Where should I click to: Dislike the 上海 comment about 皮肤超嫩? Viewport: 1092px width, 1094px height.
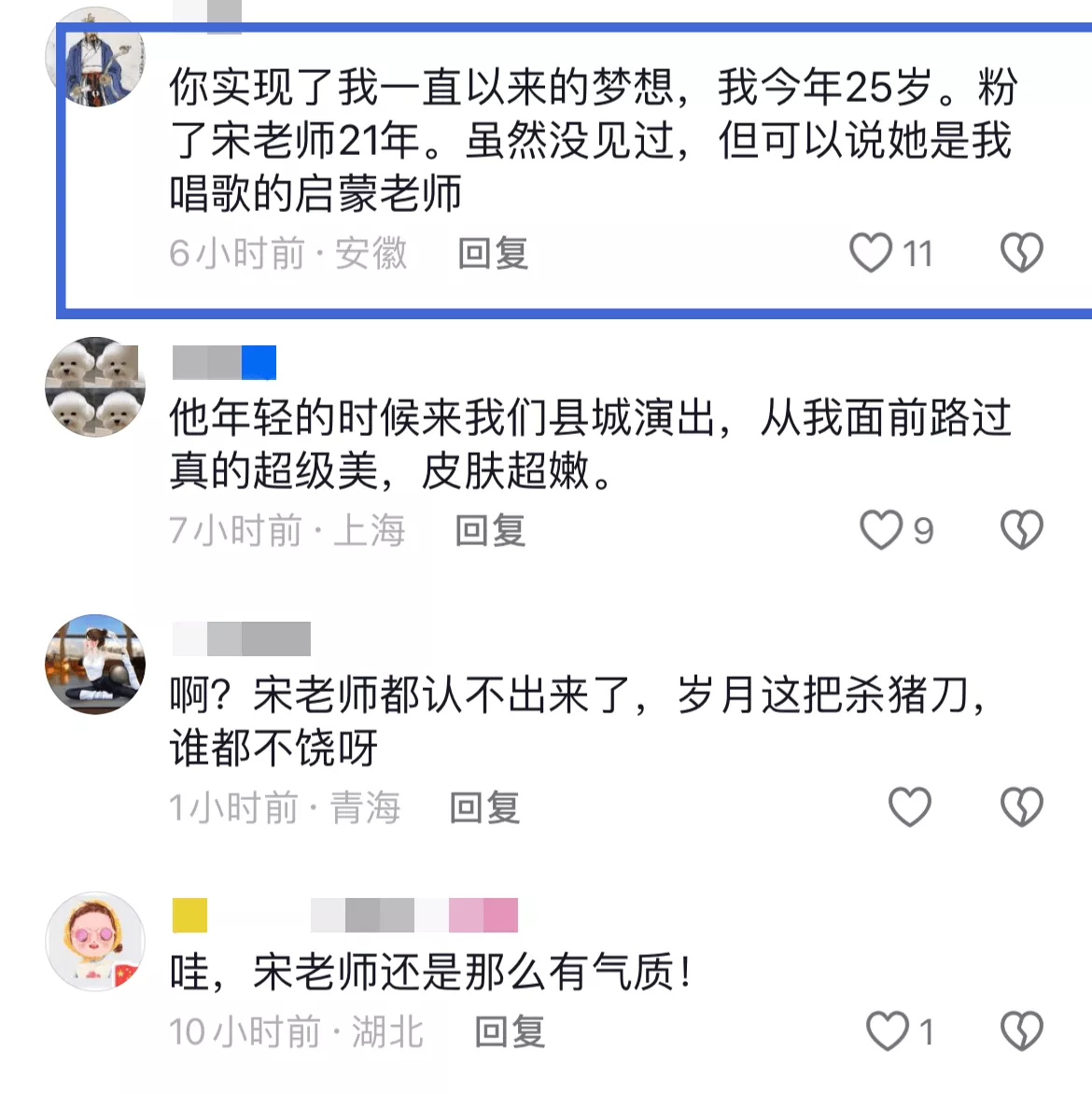point(1021,530)
